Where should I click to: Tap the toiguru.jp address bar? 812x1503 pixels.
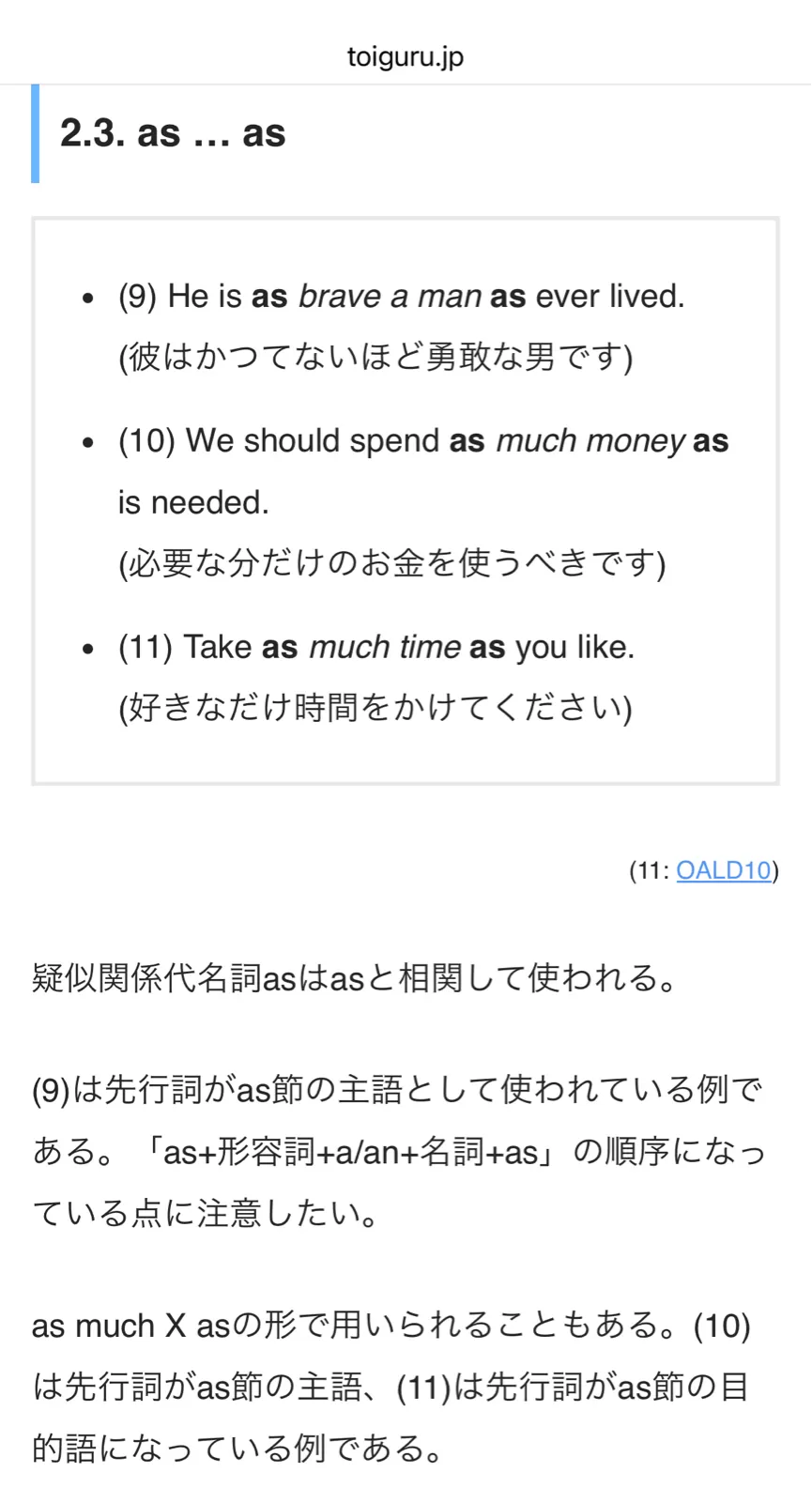[406, 56]
